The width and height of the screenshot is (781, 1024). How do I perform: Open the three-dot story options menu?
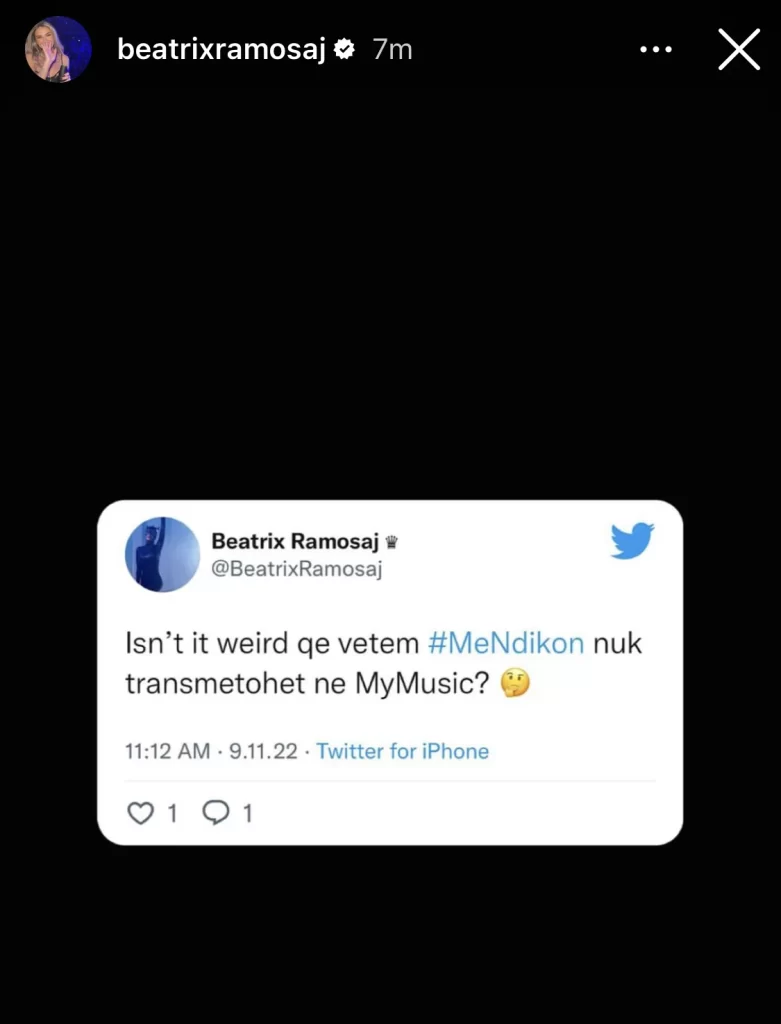coord(656,49)
